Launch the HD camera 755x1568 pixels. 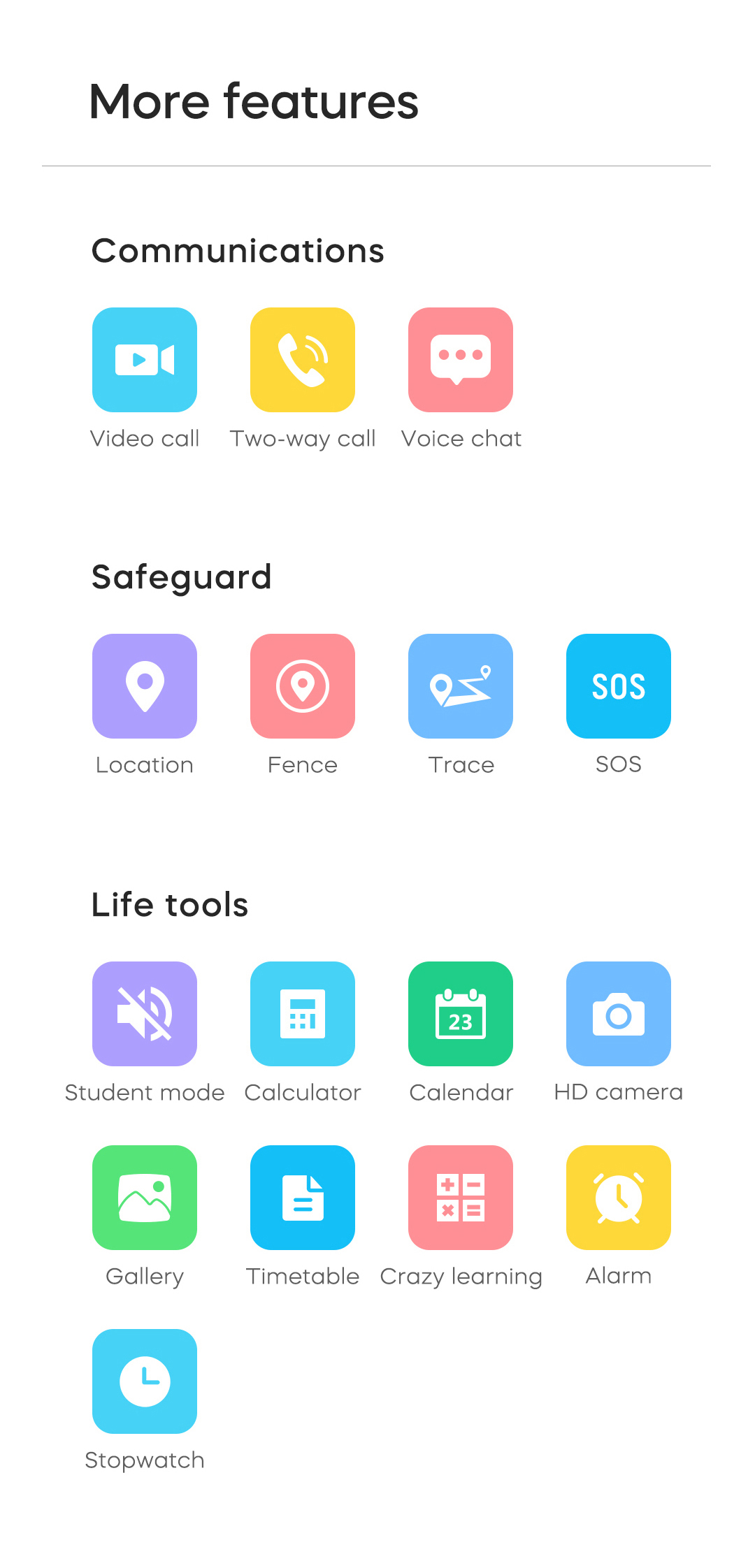click(x=619, y=1015)
